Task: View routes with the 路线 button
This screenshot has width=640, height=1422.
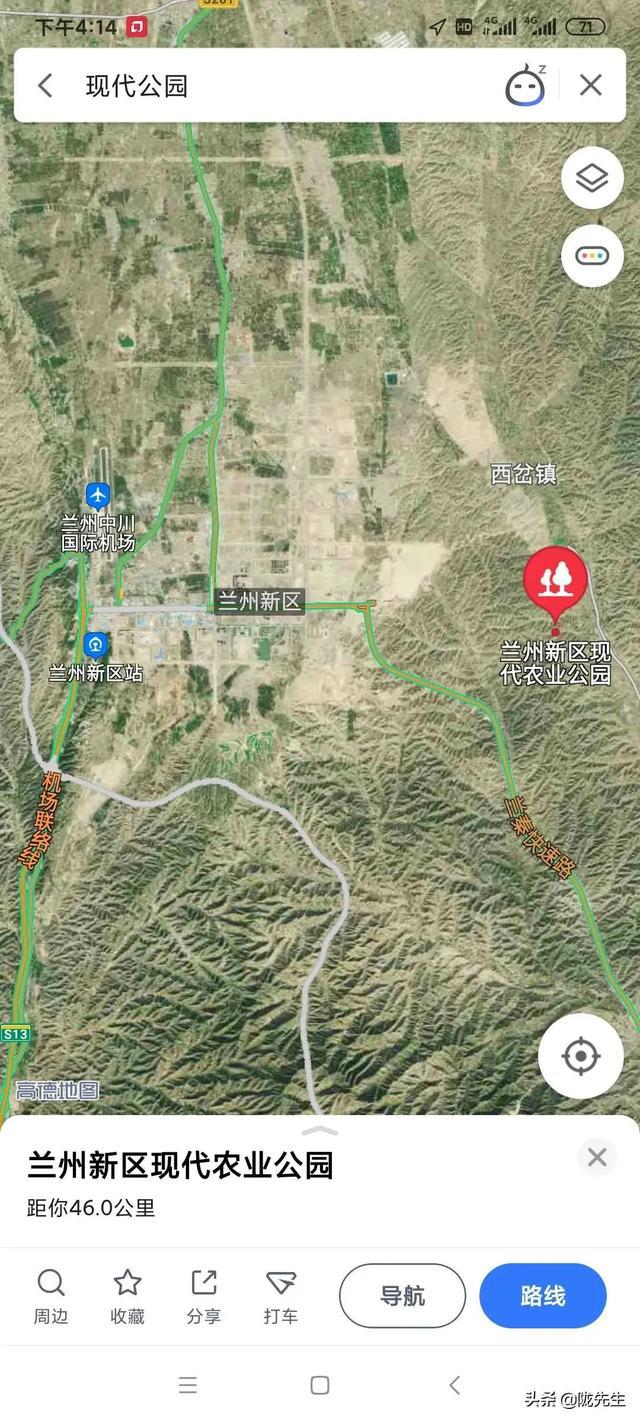Action: (543, 1296)
